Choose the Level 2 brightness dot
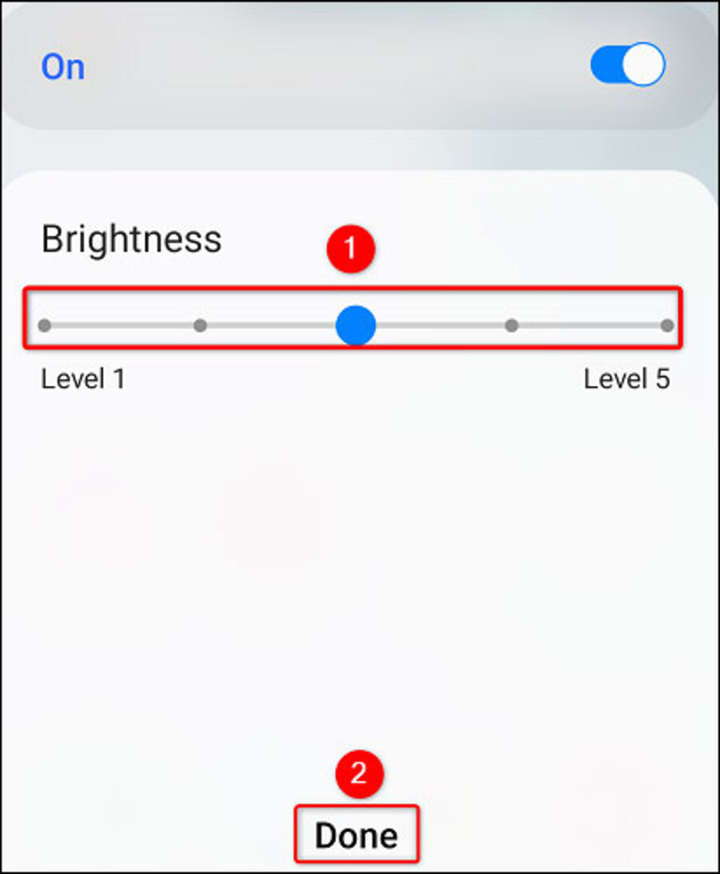The image size is (720, 874). coord(200,324)
